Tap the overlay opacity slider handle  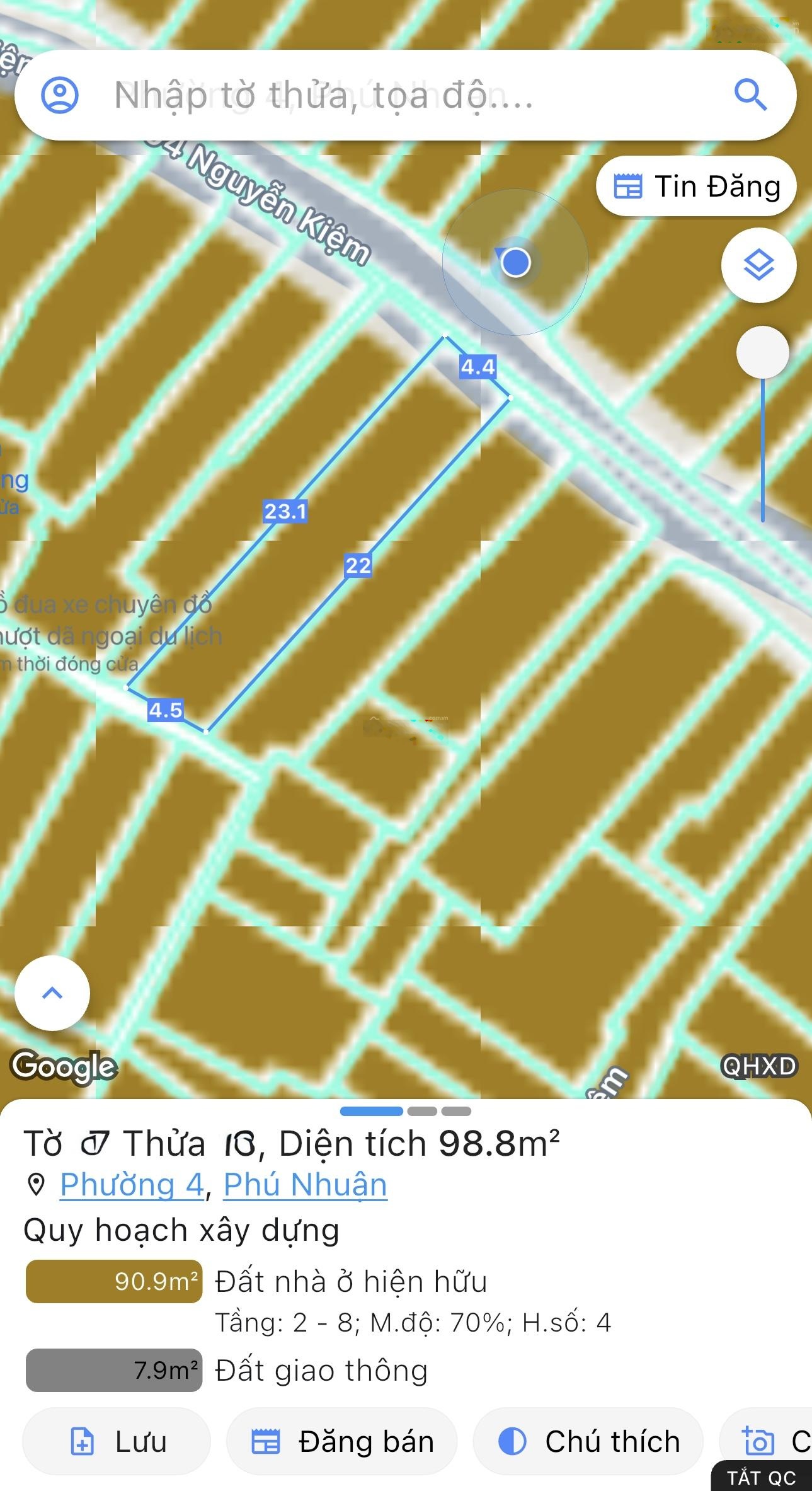tap(762, 352)
